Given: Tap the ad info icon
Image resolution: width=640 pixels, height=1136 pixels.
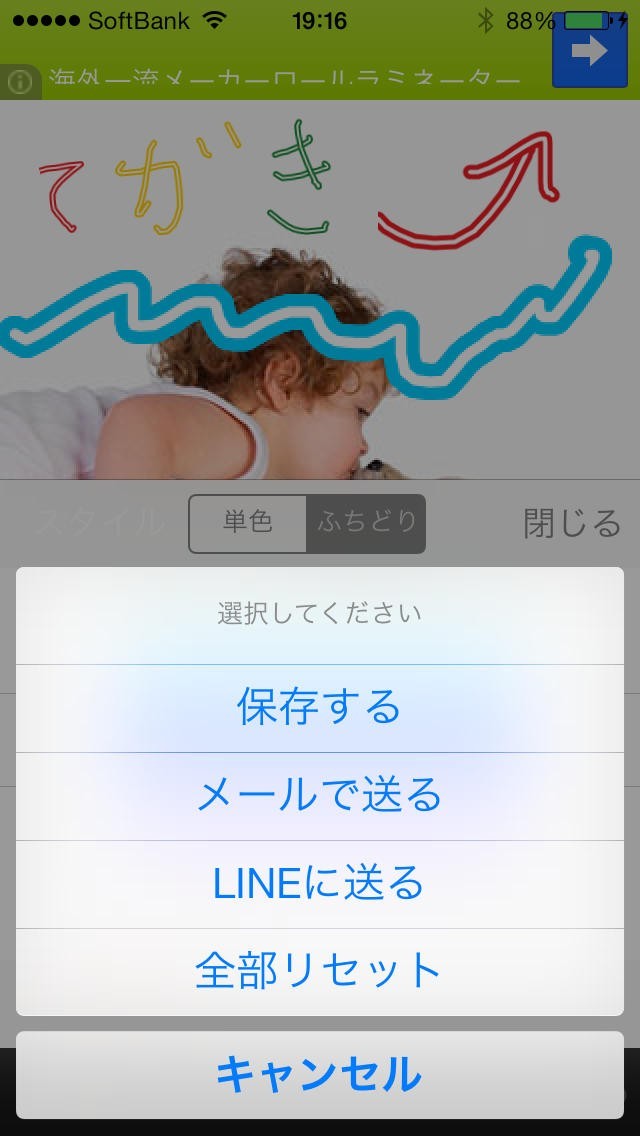Looking at the screenshot, I should (x=20, y=82).
